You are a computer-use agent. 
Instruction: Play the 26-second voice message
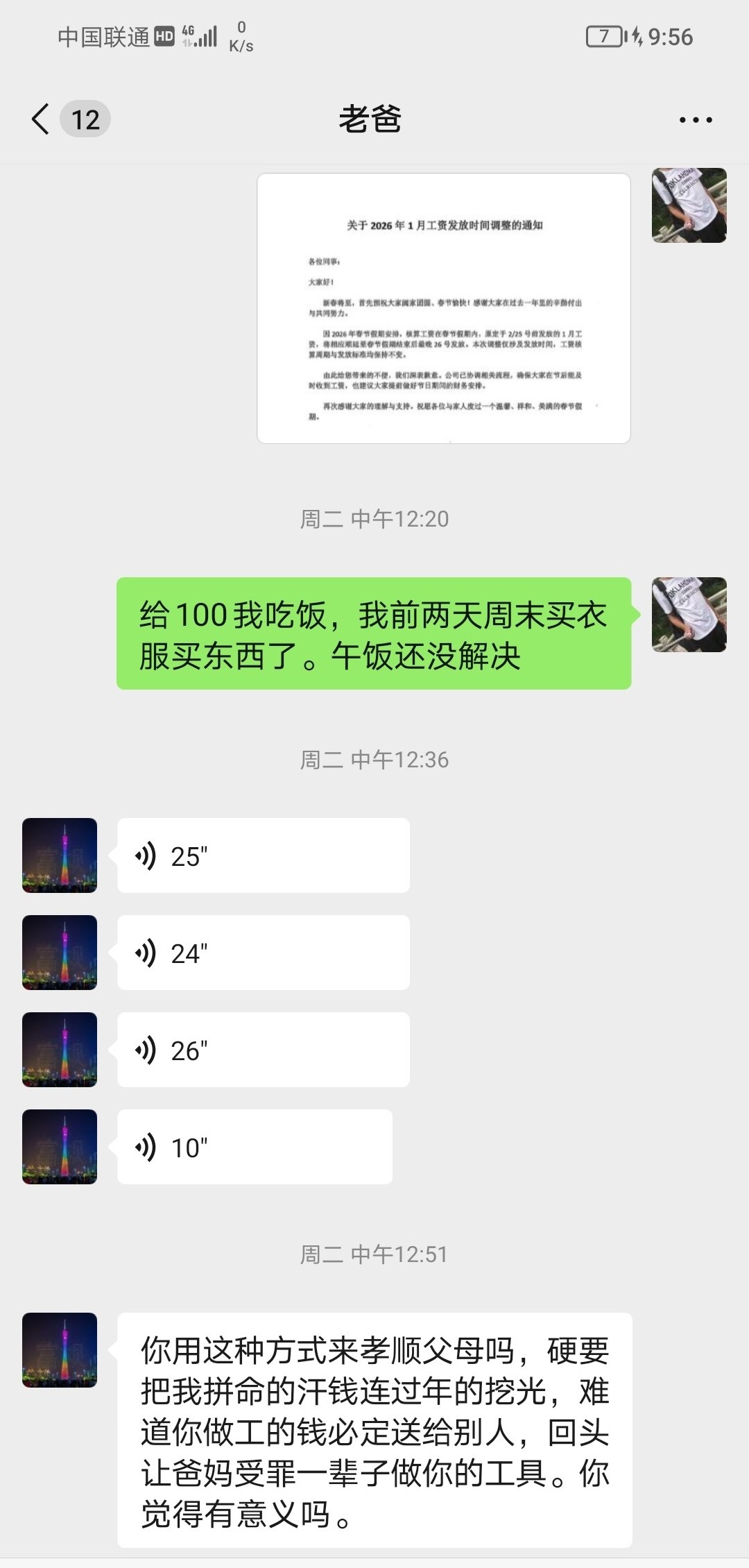(263, 1050)
